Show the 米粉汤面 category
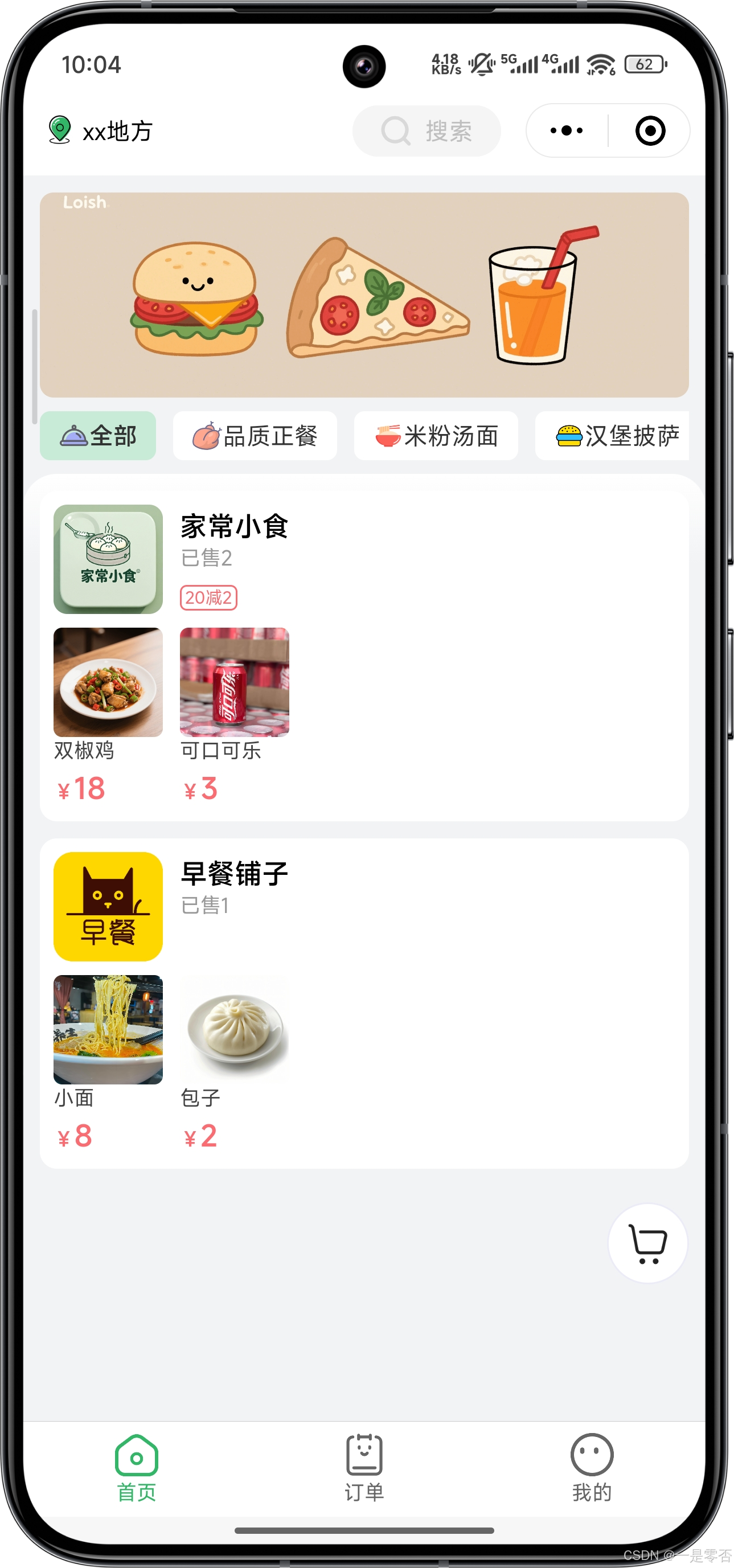Image resolution: width=734 pixels, height=1568 pixels. click(x=436, y=436)
